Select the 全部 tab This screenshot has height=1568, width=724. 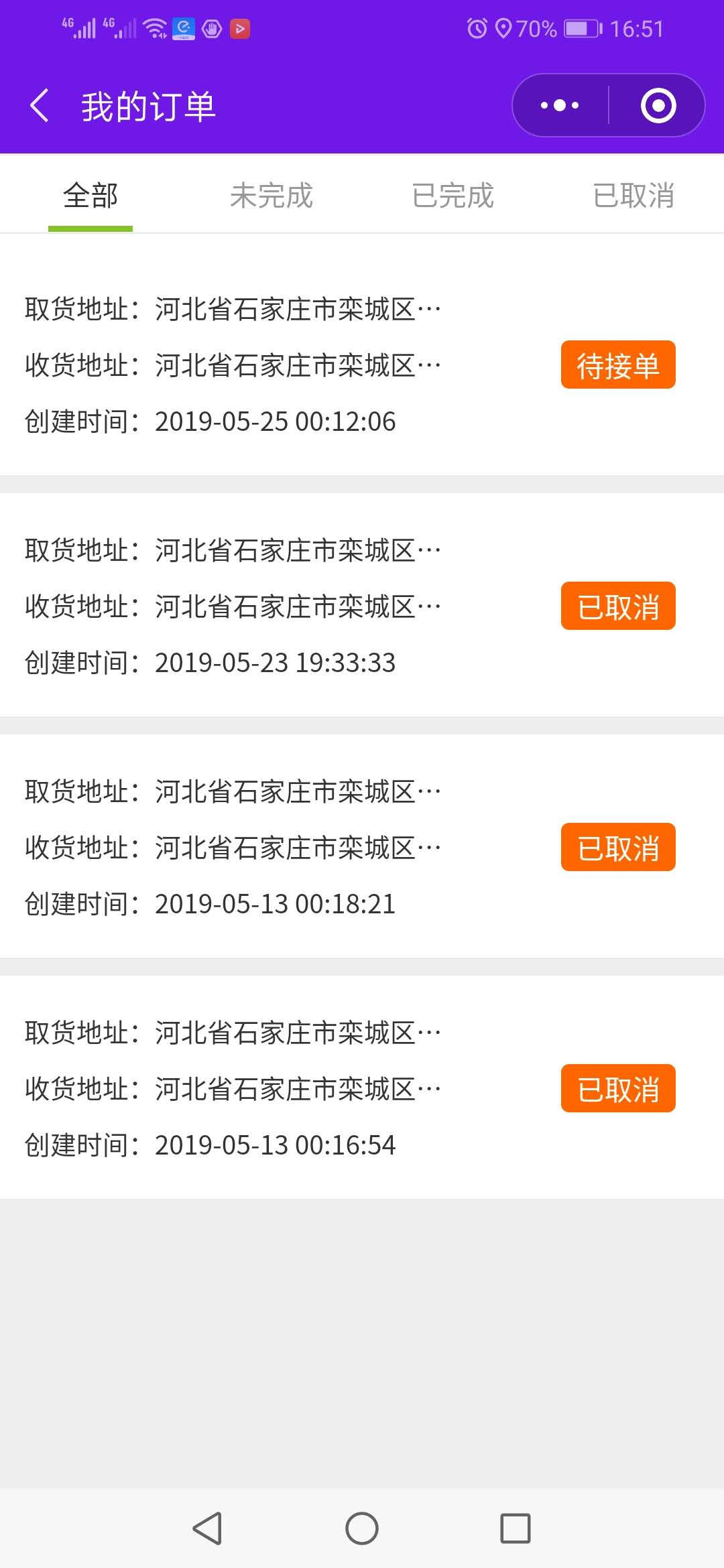coord(90,196)
